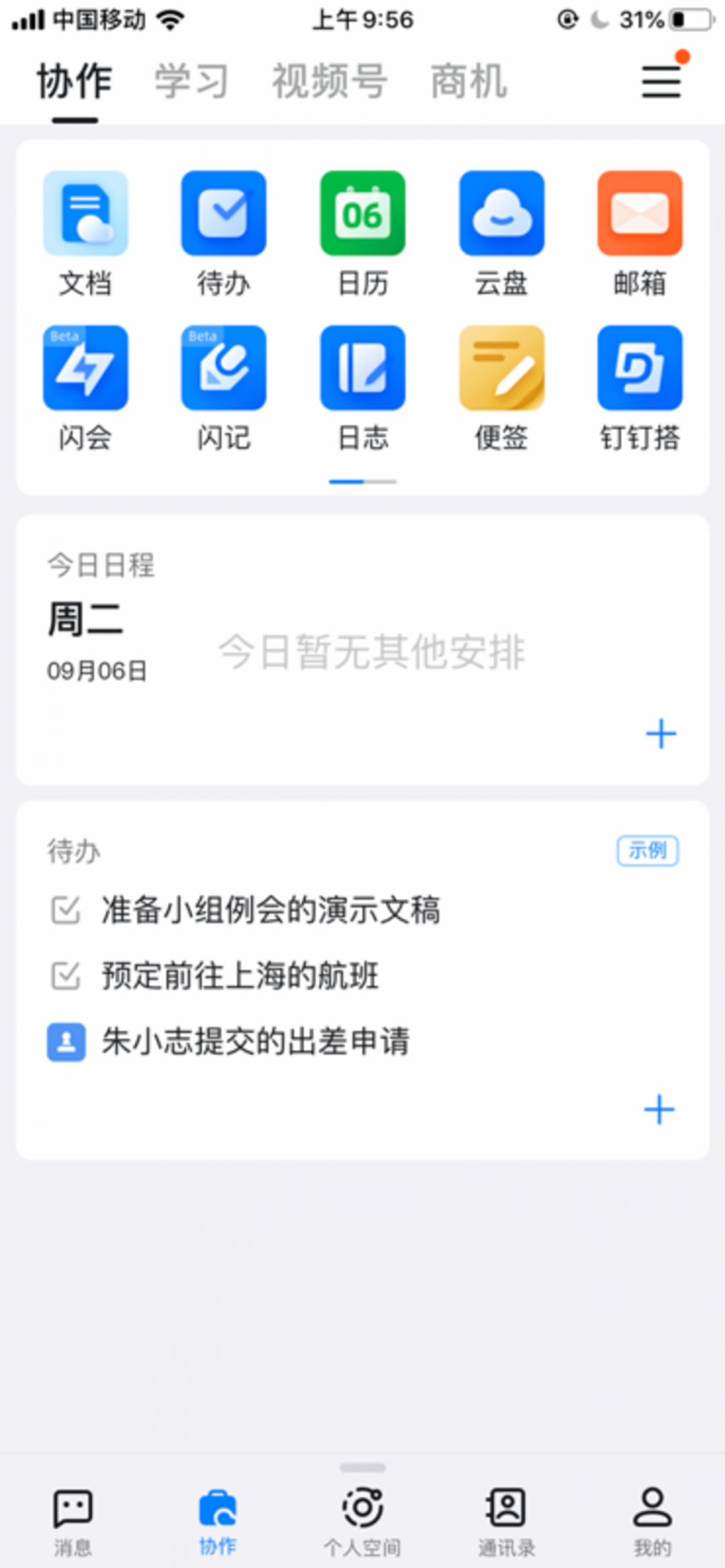725x1568 pixels.
Task: Start a 闪会 meeting
Action: click(x=85, y=389)
